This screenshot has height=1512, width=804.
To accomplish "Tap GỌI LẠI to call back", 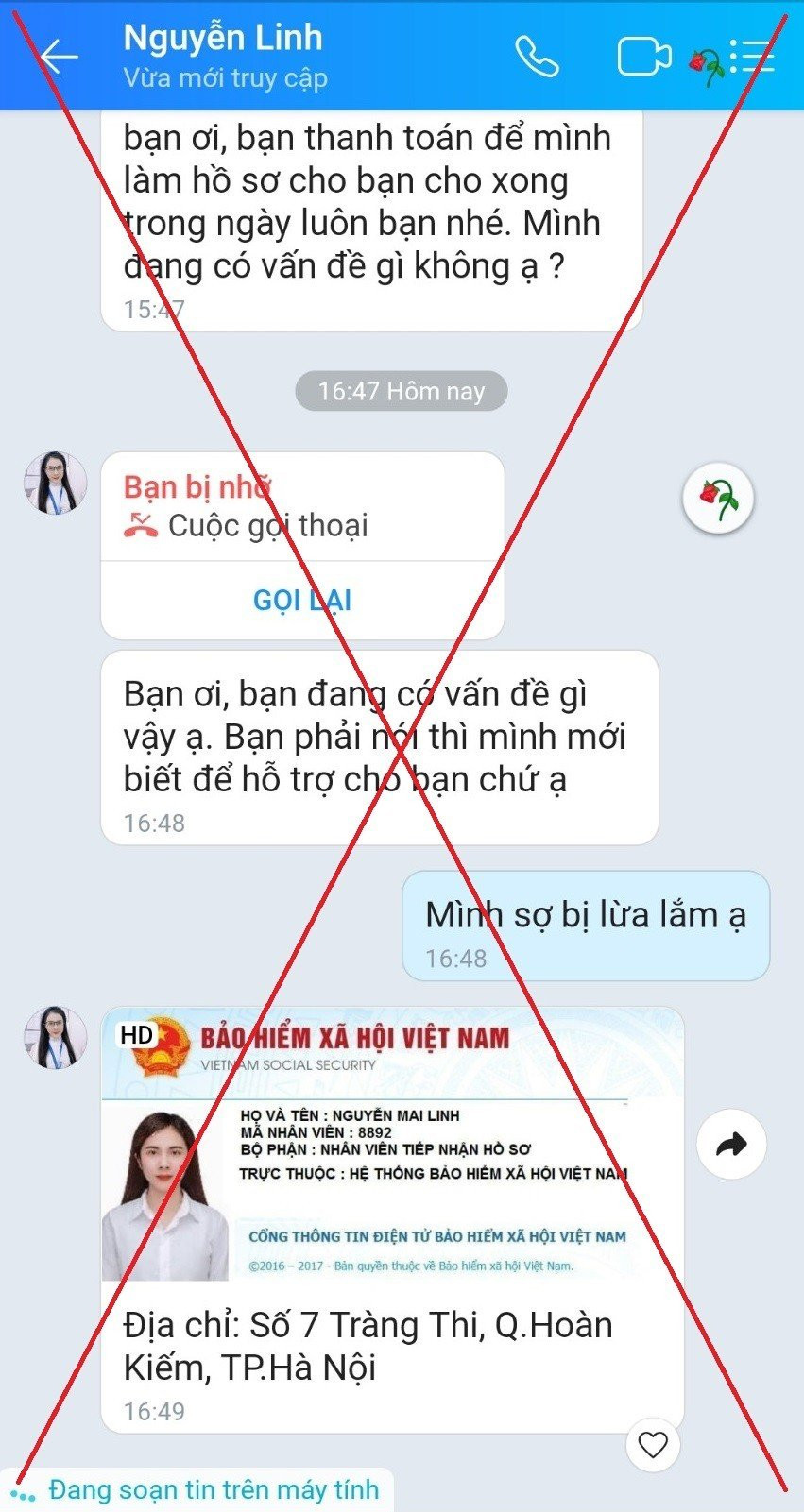I will (302, 600).
